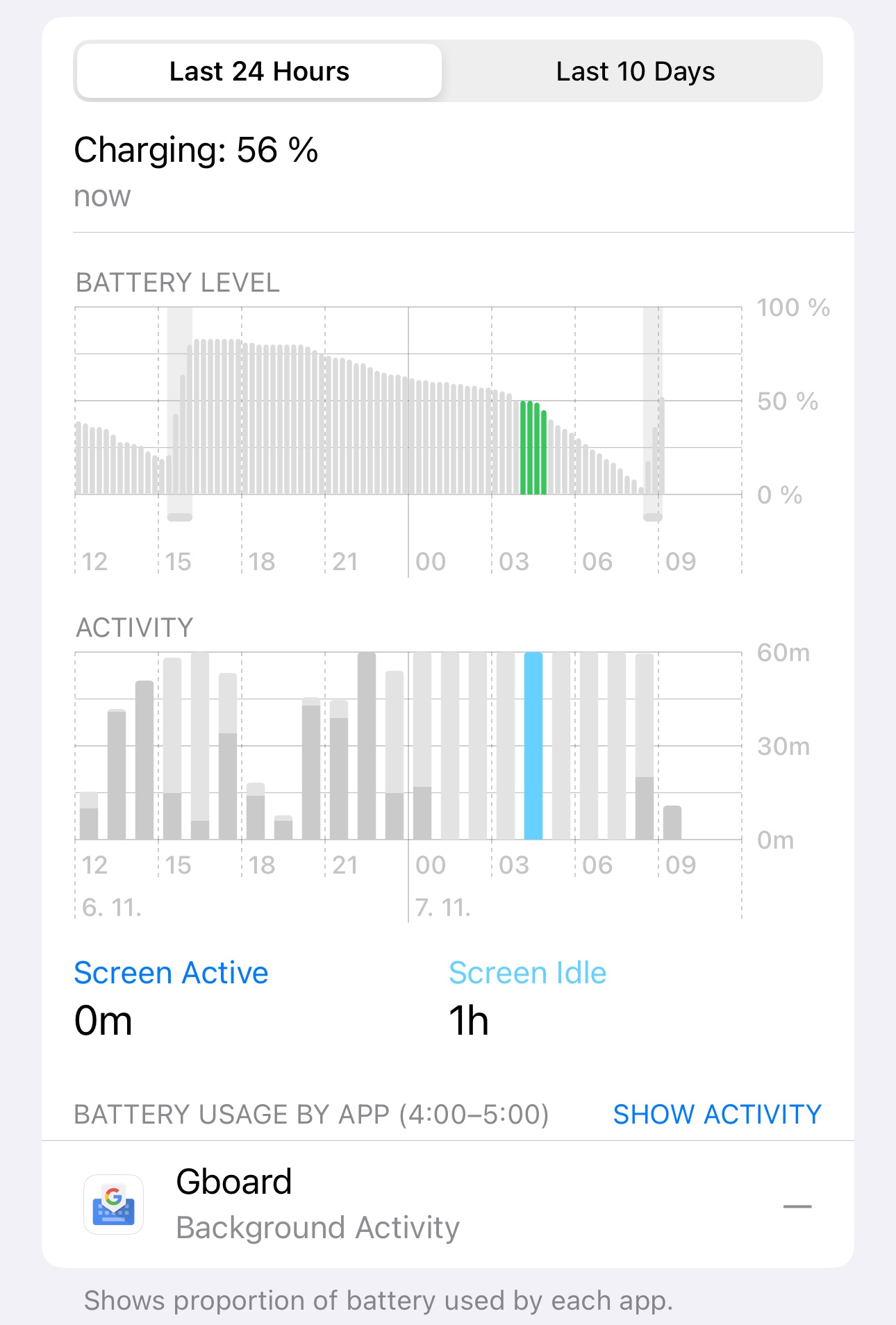Screen dimensions: 896x1325
Task: Select the green bars in battery level chart
Action: (533, 448)
